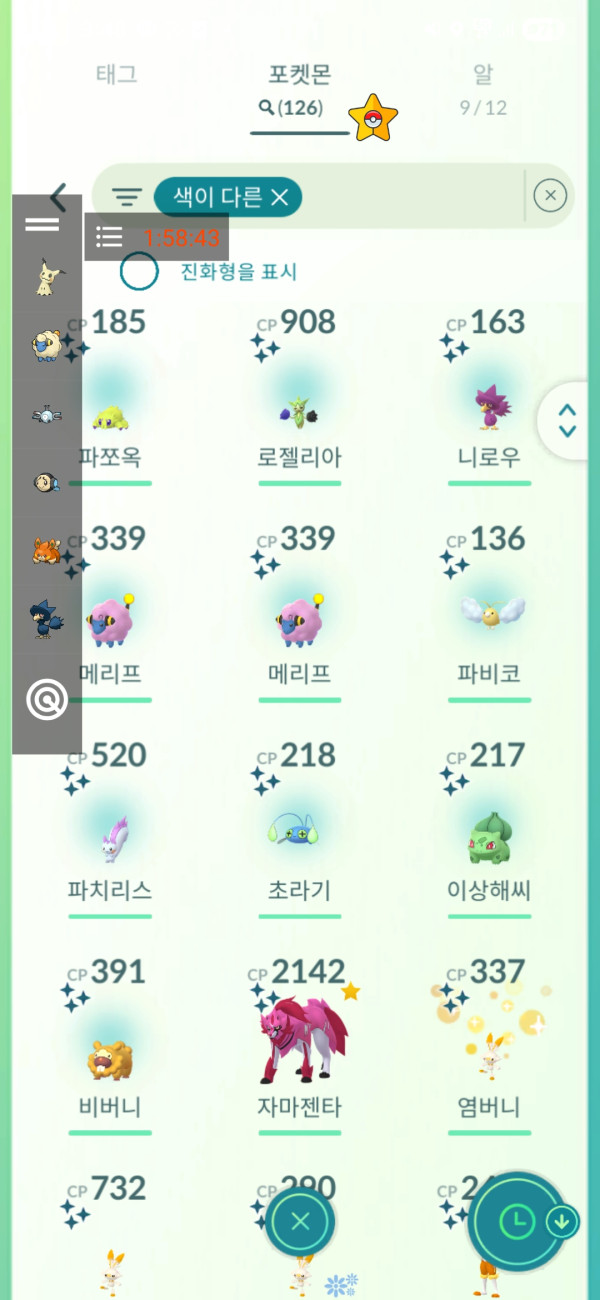The width and height of the screenshot is (600, 1300).
Task: Go back with the left arrow
Action: coord(58,198)
